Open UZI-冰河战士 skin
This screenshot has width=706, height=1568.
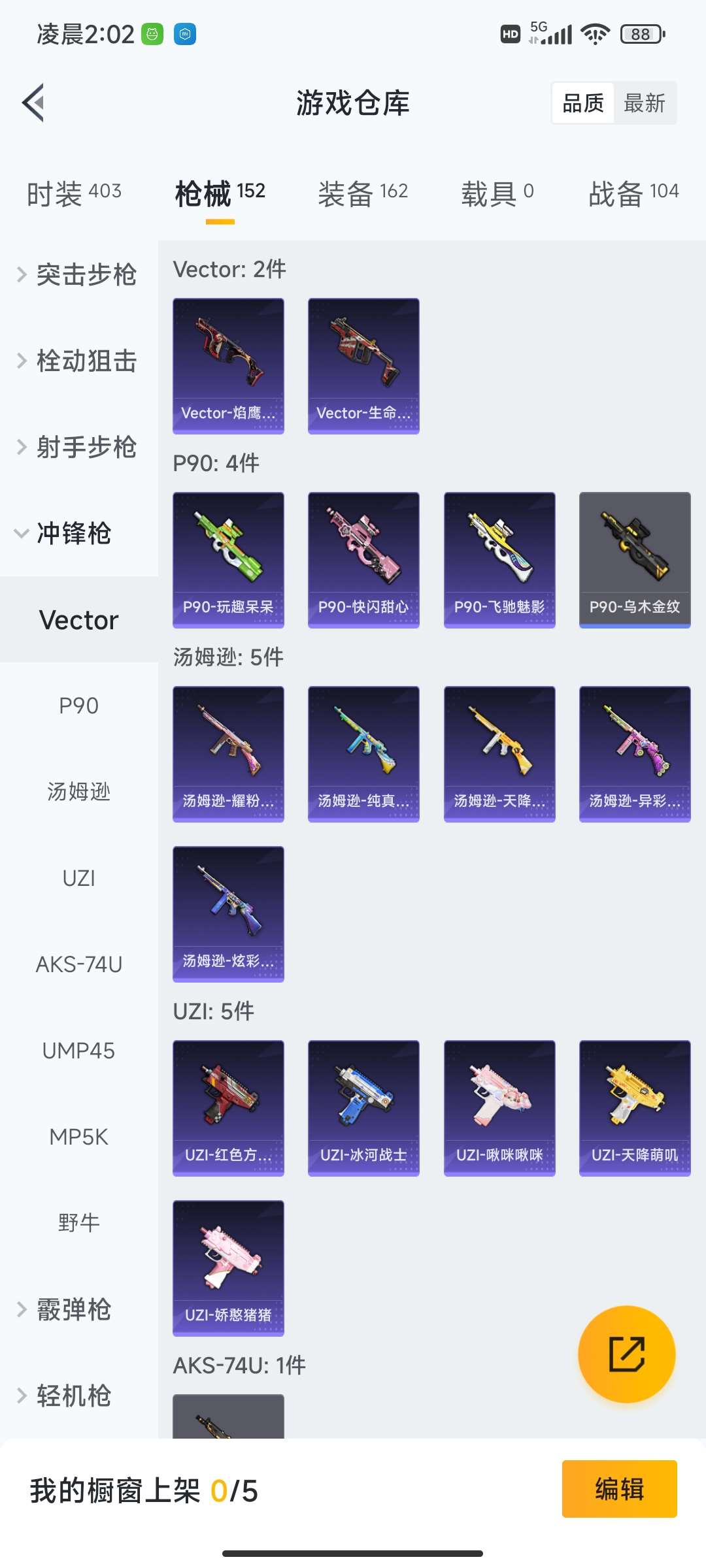click(x=363, y=1108)
